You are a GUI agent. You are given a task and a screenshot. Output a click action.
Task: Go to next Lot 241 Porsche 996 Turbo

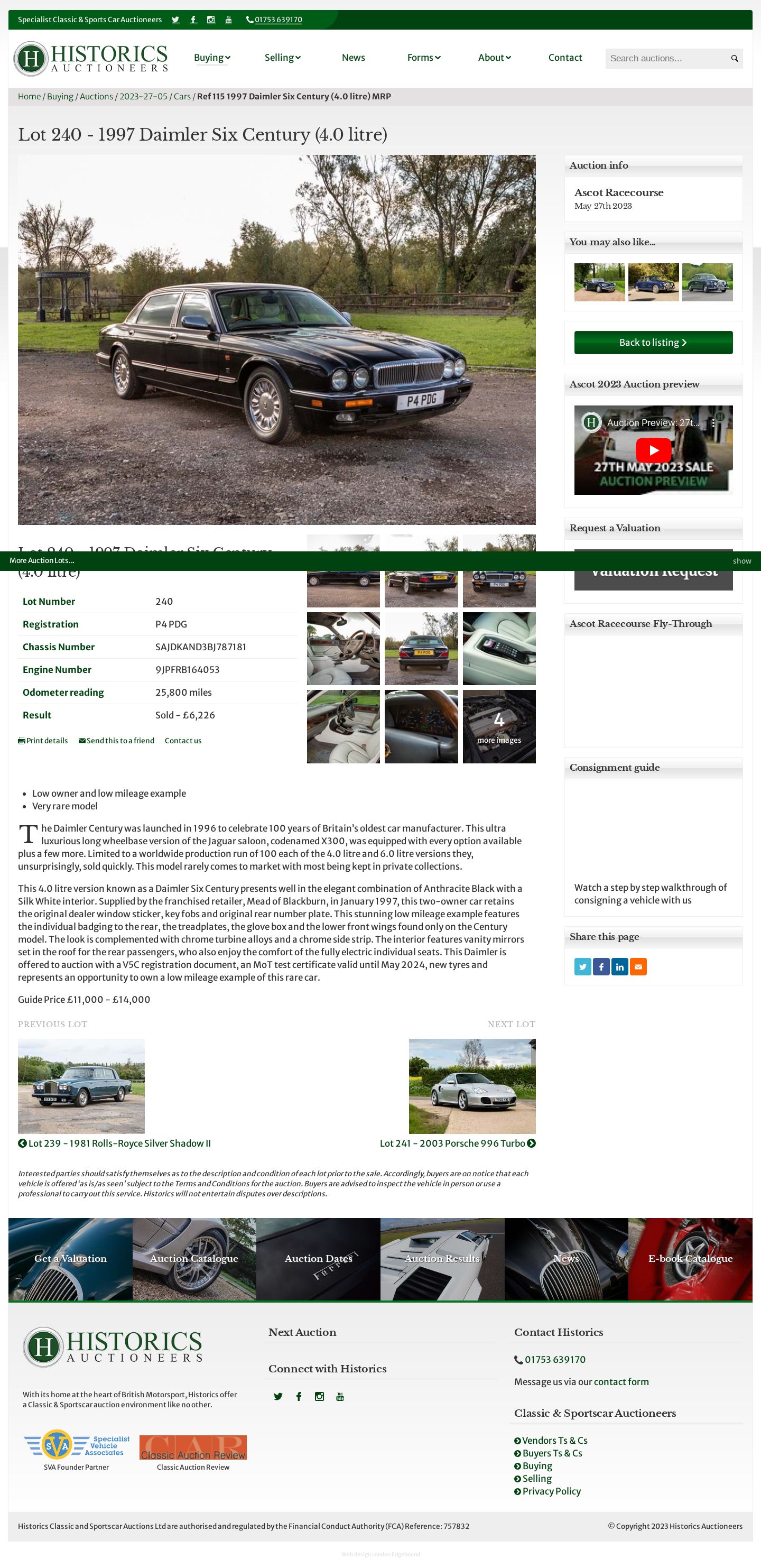point(457,1143)
